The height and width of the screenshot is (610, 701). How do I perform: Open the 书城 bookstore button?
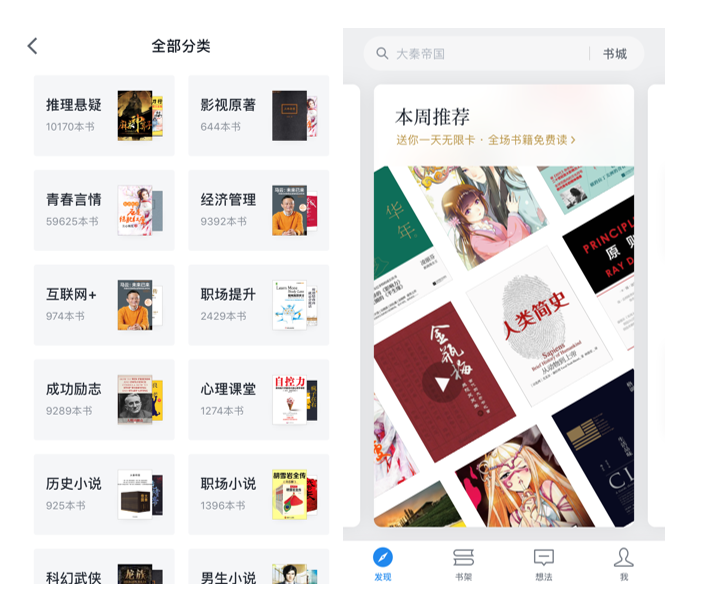click(x=614, y=54)
